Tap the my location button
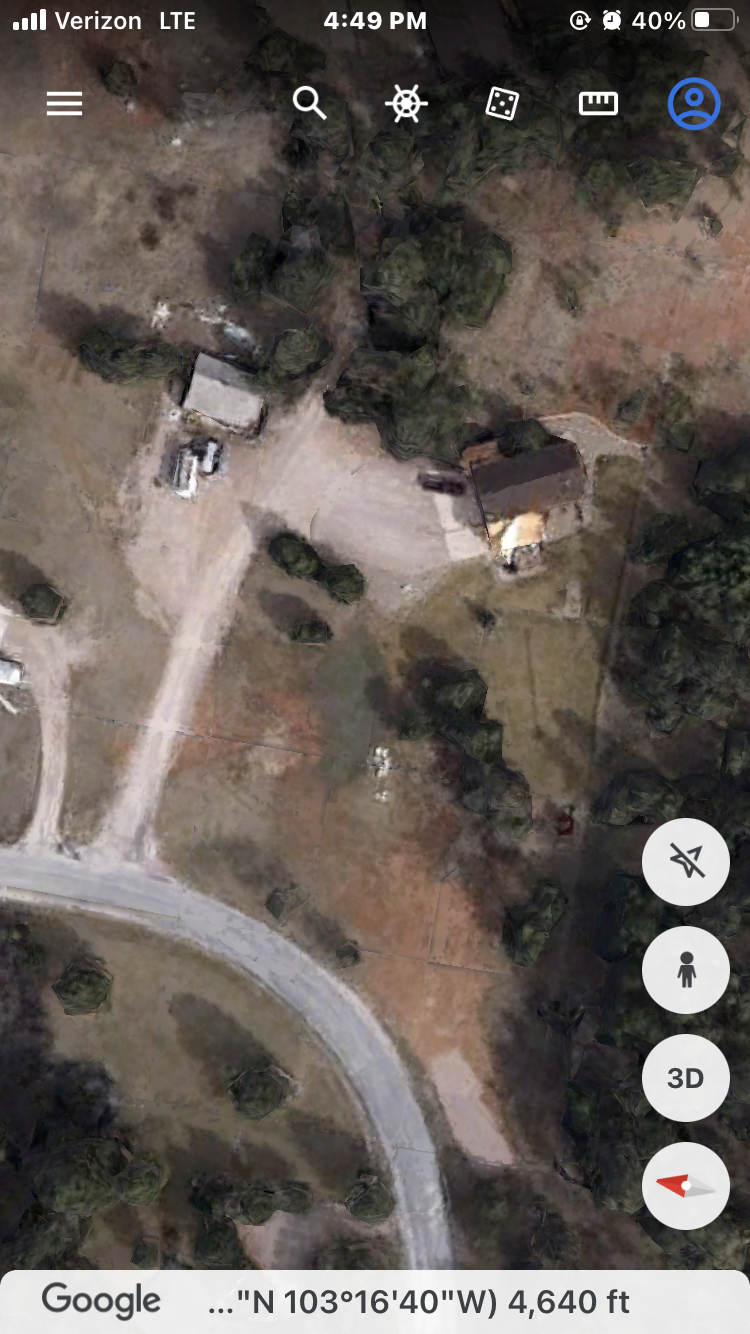Screen dimensions: 750x1334 pyautogui.click(x=686, y=861)
